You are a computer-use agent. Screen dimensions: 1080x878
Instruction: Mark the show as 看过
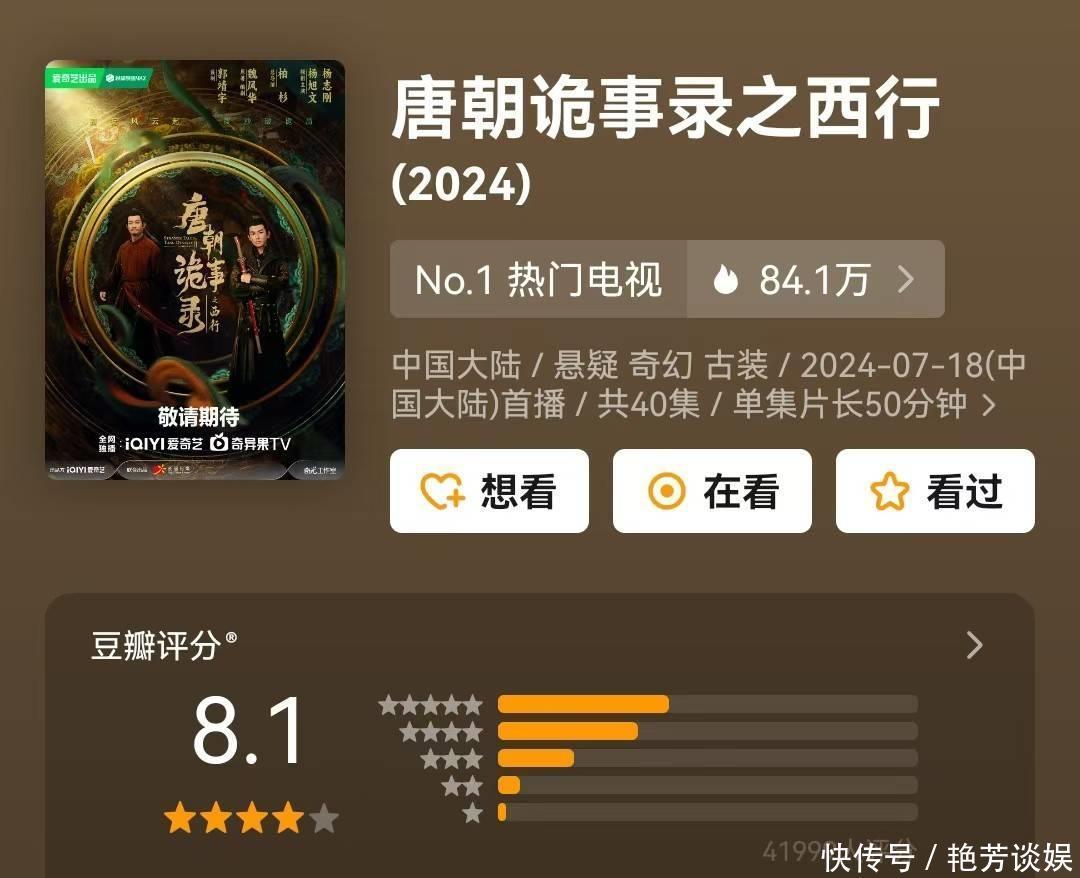(935, 491)
